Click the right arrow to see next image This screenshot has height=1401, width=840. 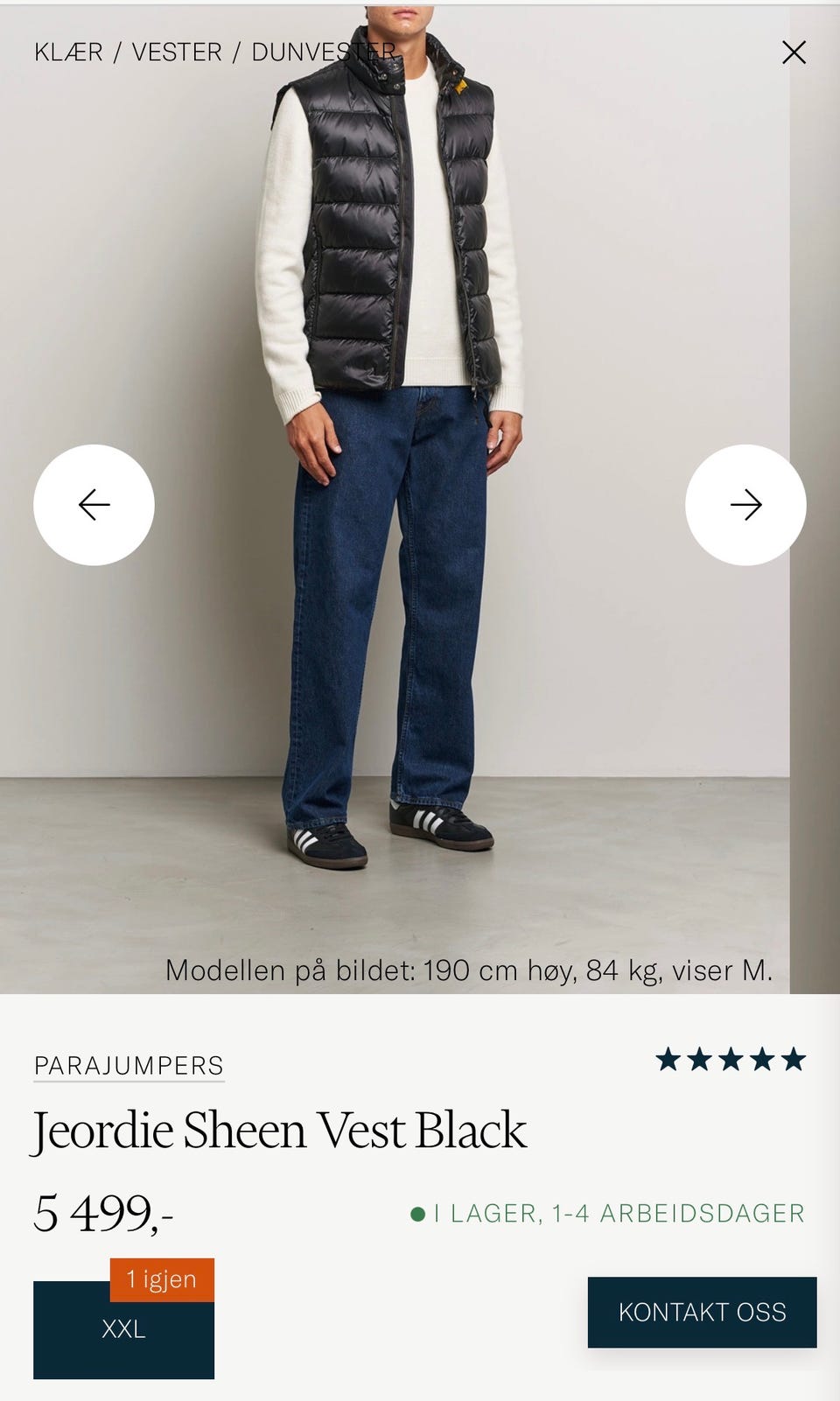point(745,502)
